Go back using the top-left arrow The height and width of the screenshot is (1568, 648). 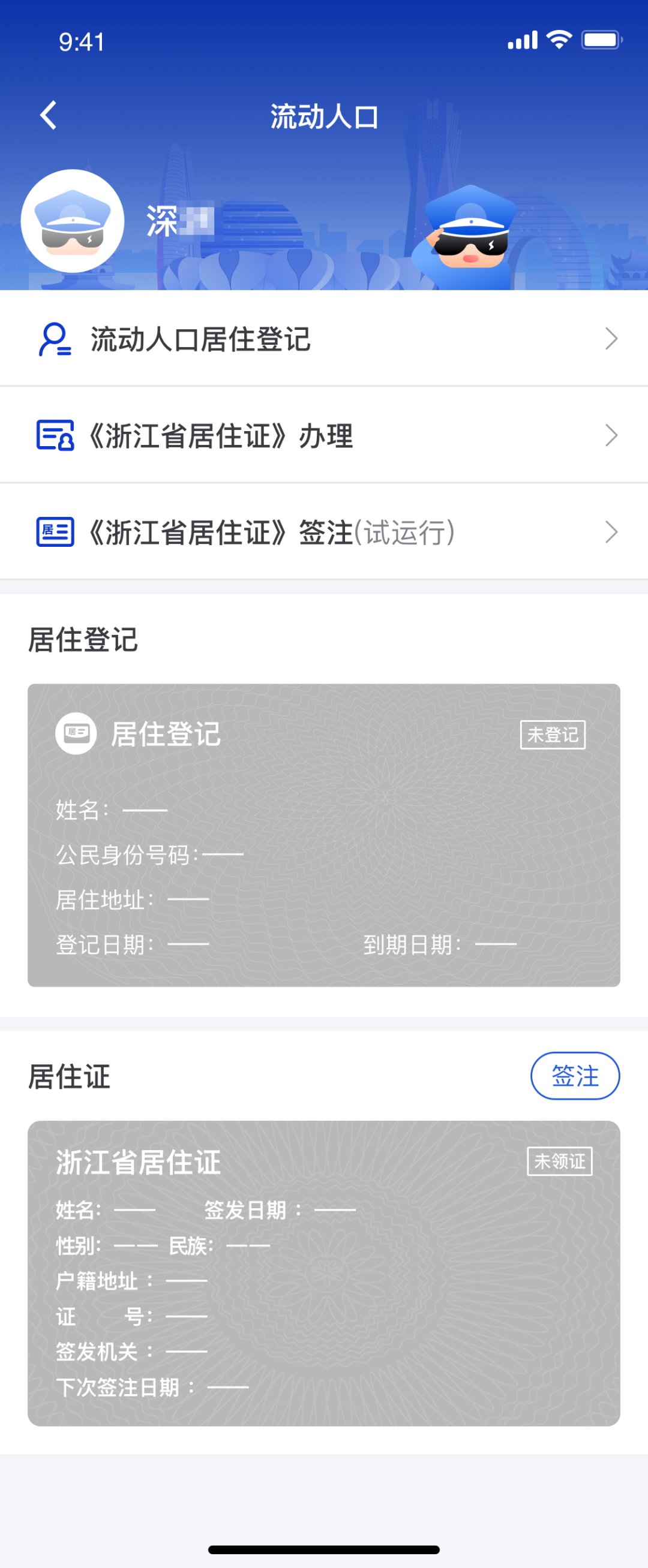click(x=49, y=115)
